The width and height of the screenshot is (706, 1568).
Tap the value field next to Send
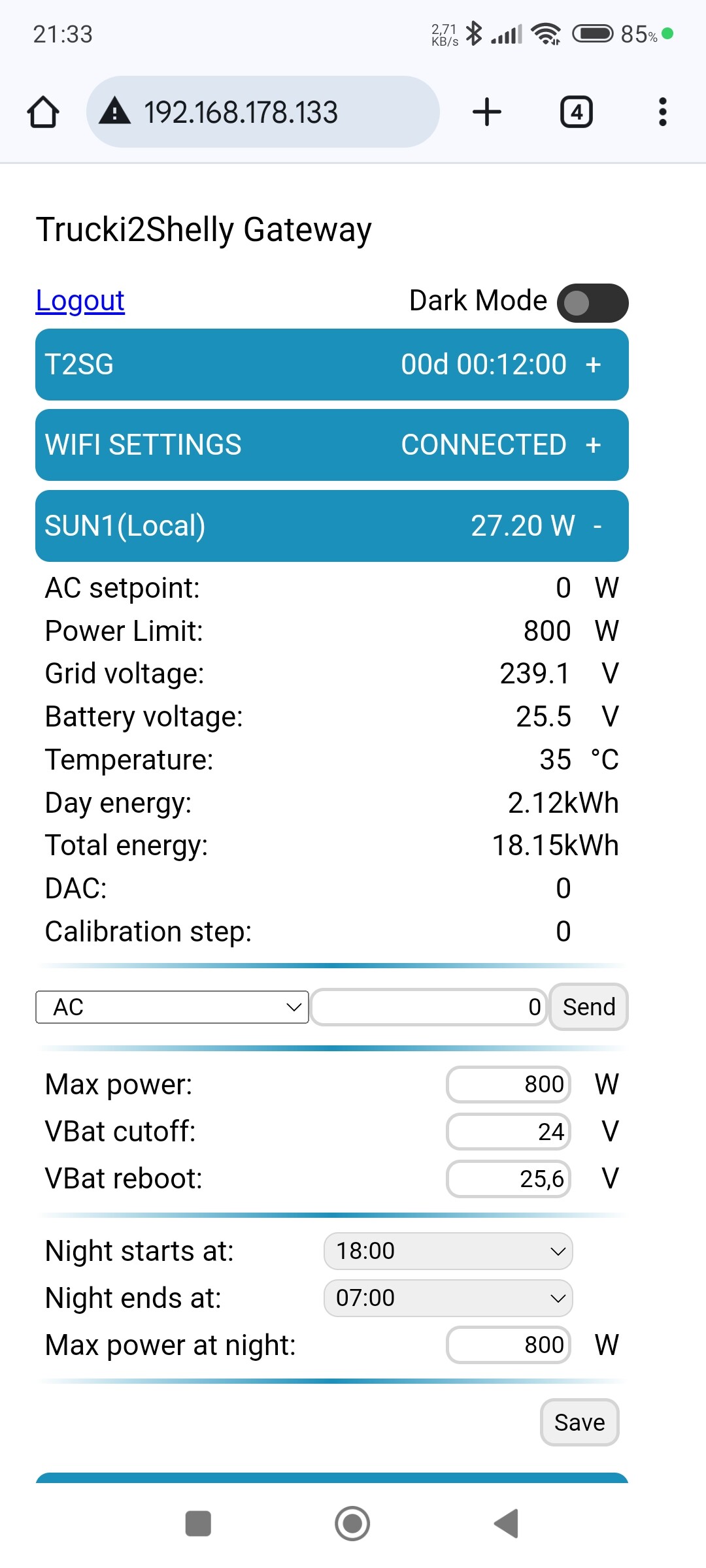pos(429,1007)
